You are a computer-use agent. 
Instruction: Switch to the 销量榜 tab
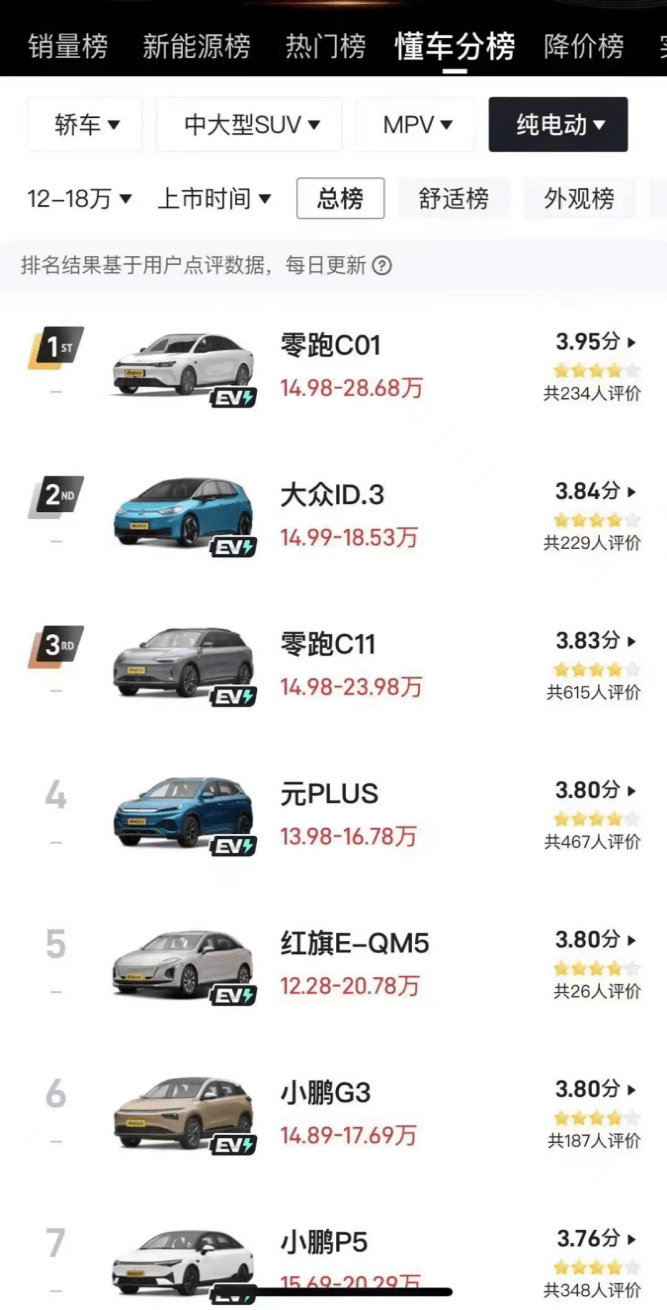(x=68, y=46)
